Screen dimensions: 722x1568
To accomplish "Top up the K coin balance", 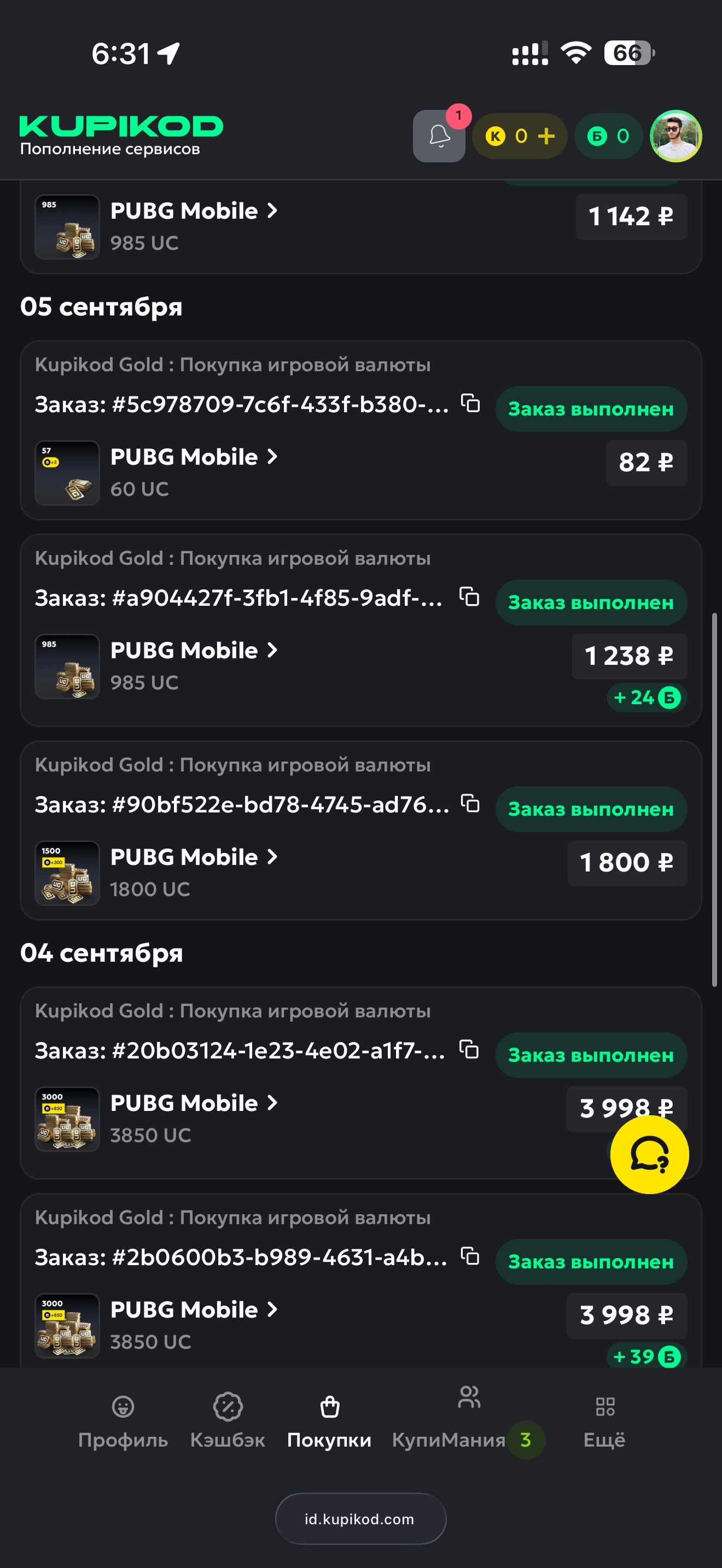I will coord(546,136).
